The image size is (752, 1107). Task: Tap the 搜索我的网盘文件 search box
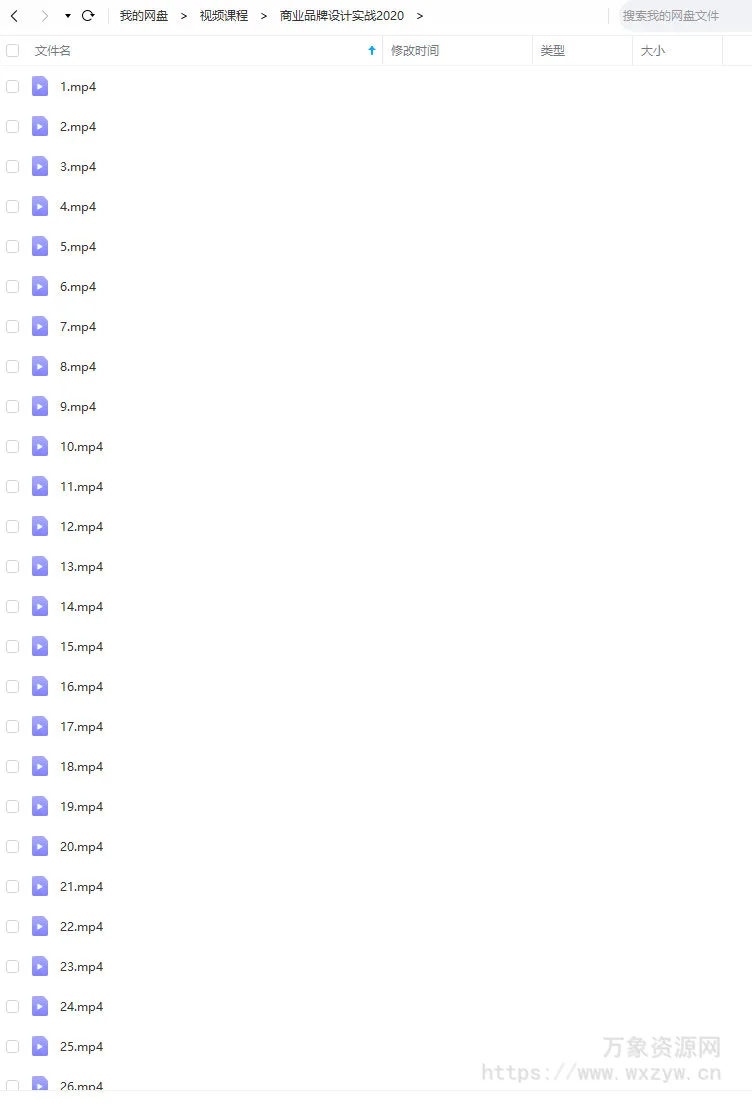[680, 16]
